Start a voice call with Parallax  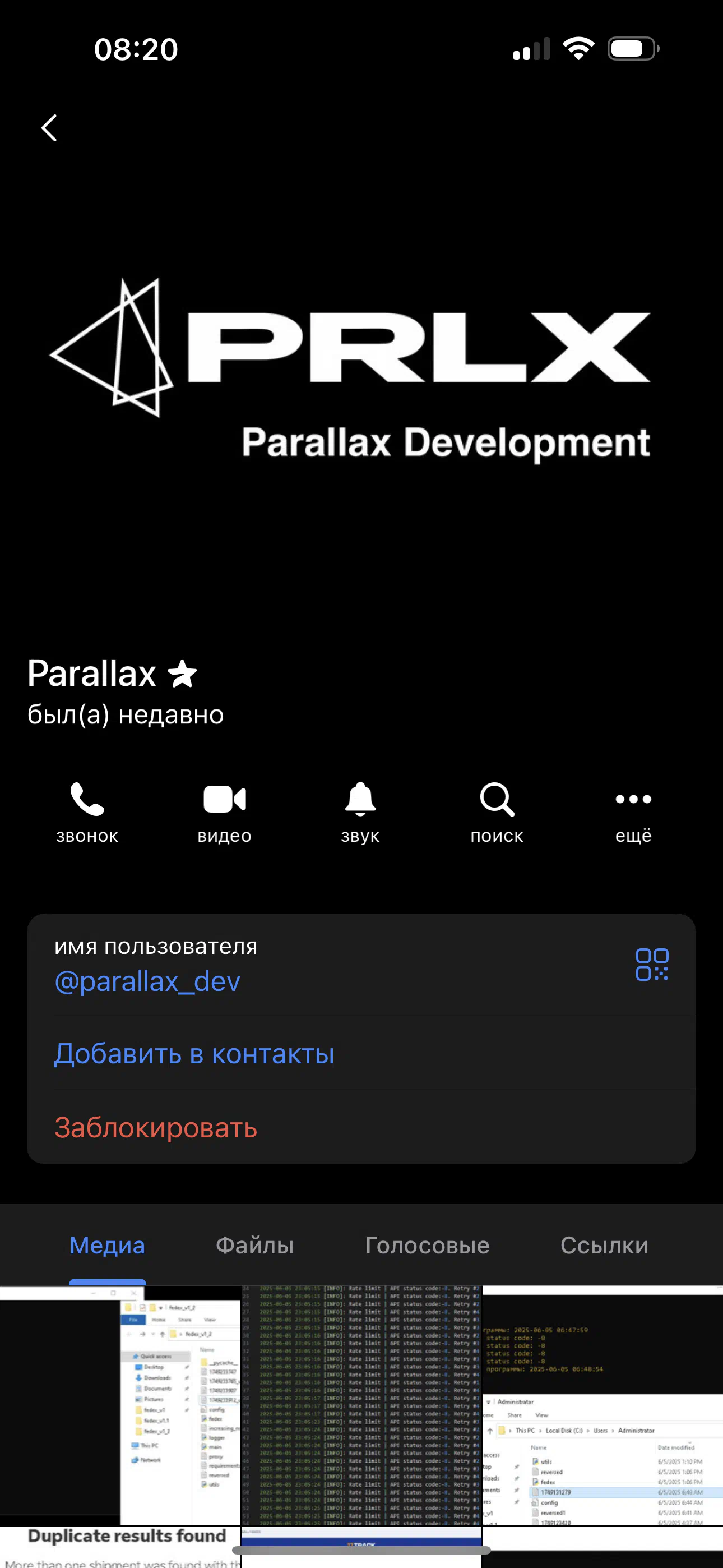[x=87, y=813]
